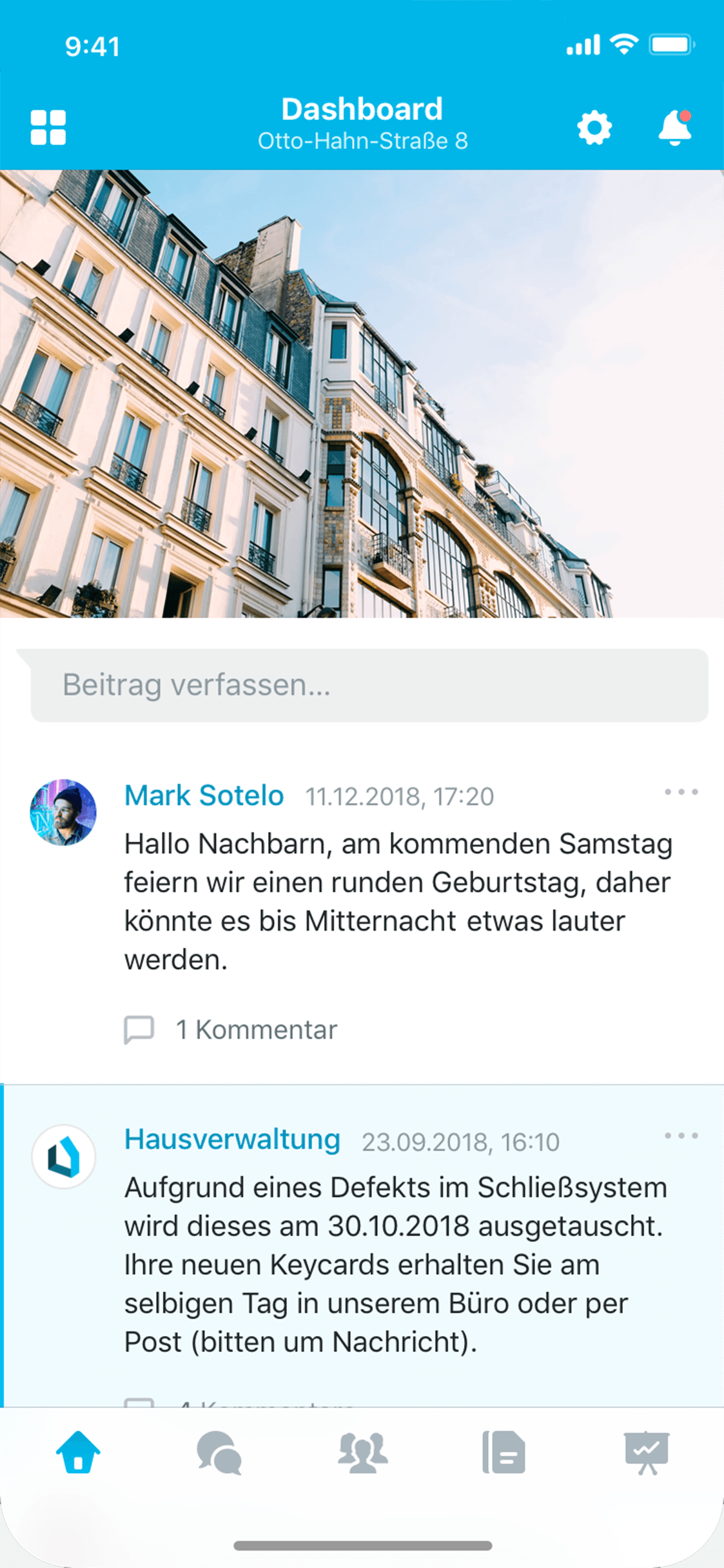Switch to the home tab

(x=78, y=1452)
